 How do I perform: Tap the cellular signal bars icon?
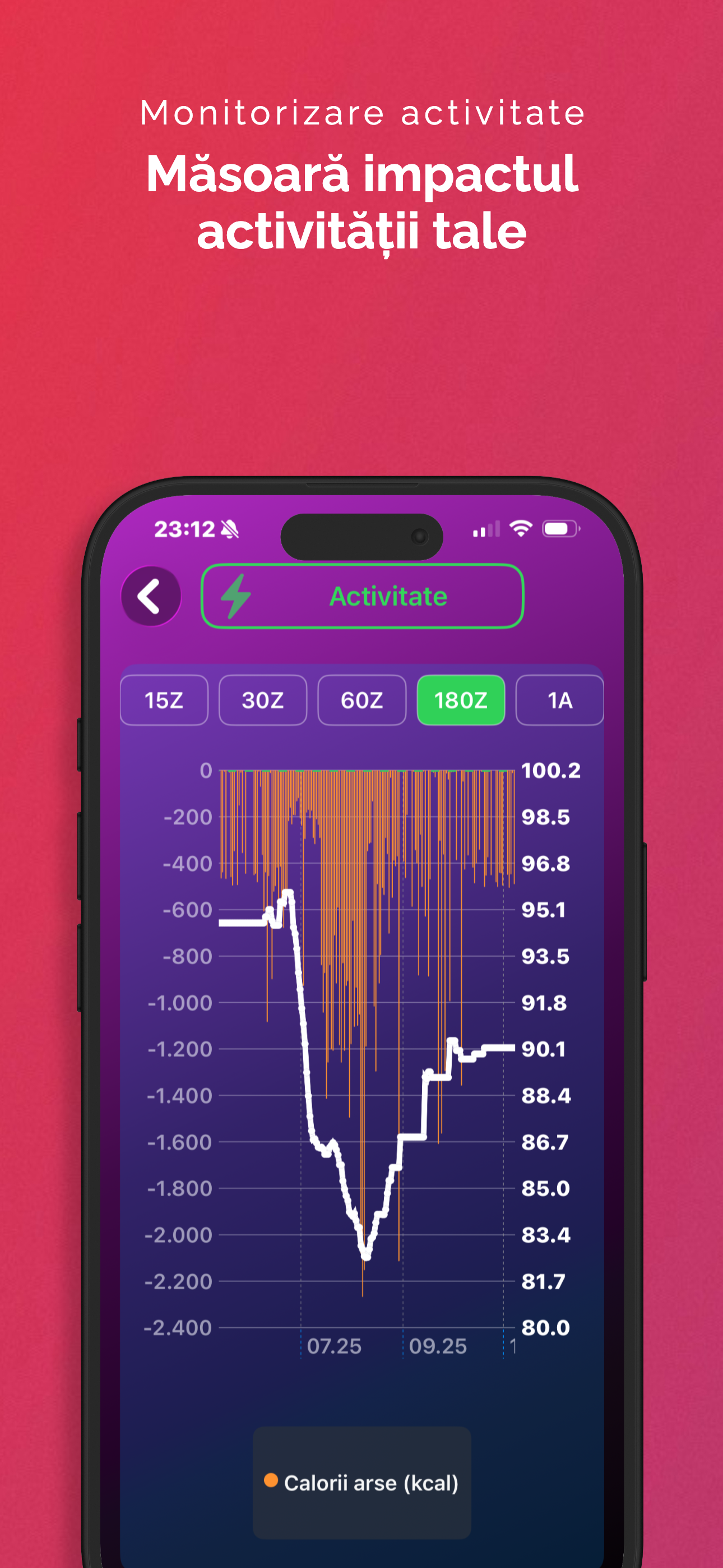coord(487,529)
